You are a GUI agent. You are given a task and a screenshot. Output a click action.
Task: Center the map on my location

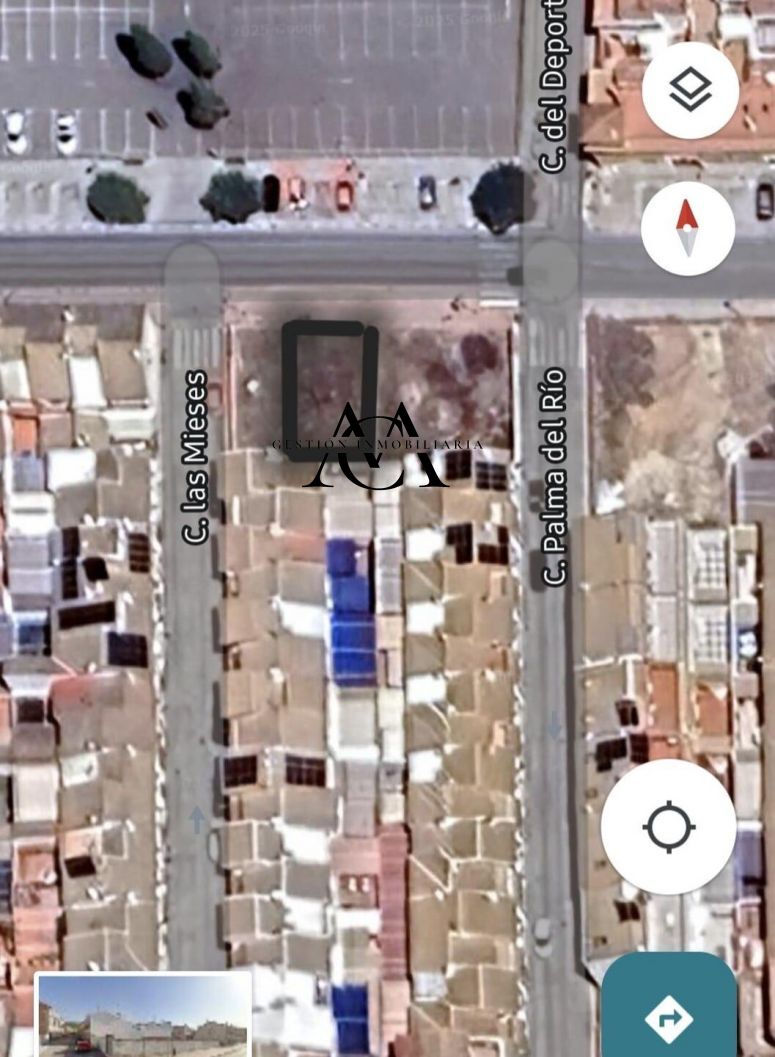tap(668, 827)
